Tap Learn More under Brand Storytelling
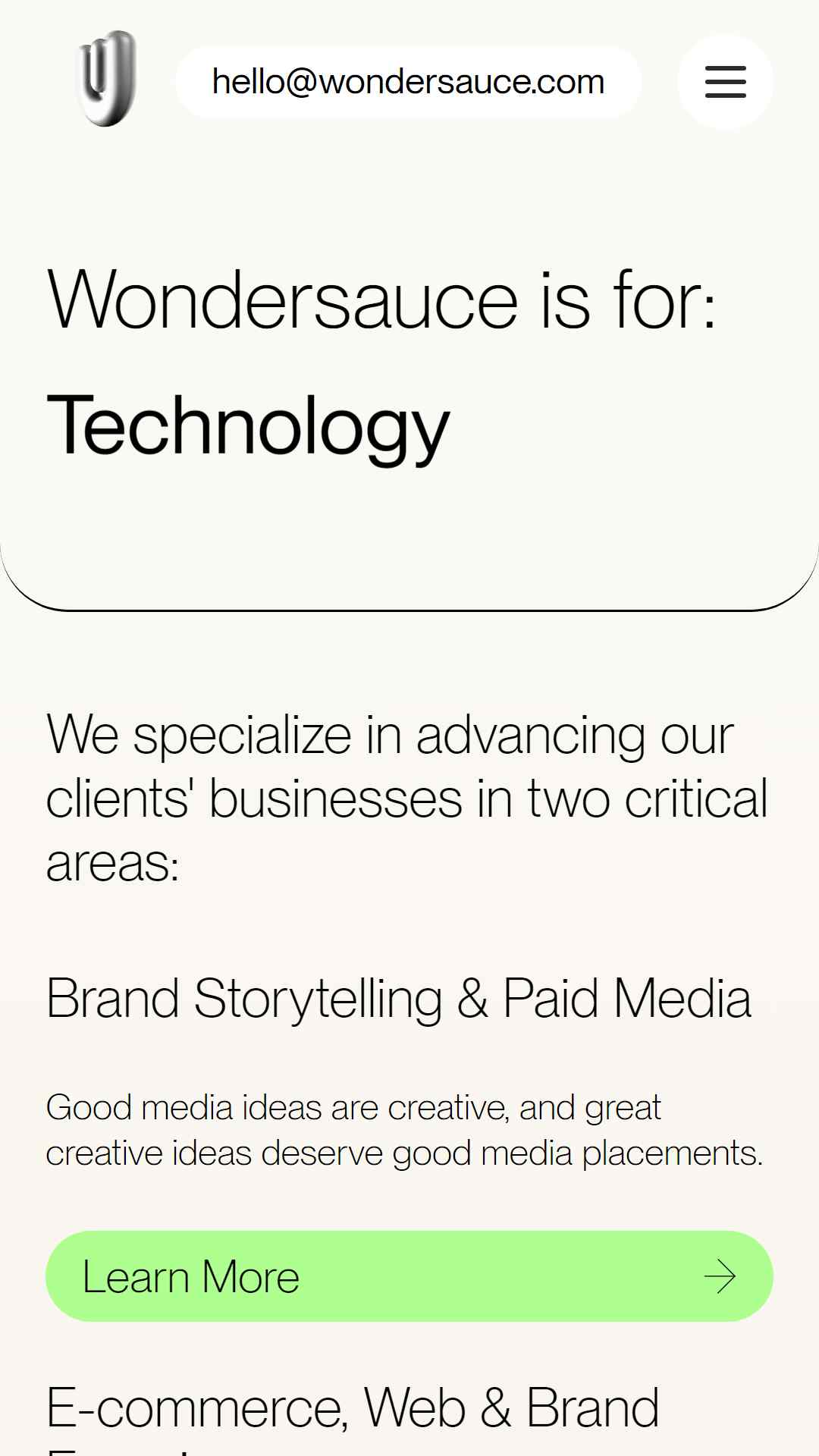Screen dimensions: 819x1456 click(409, 1276)
